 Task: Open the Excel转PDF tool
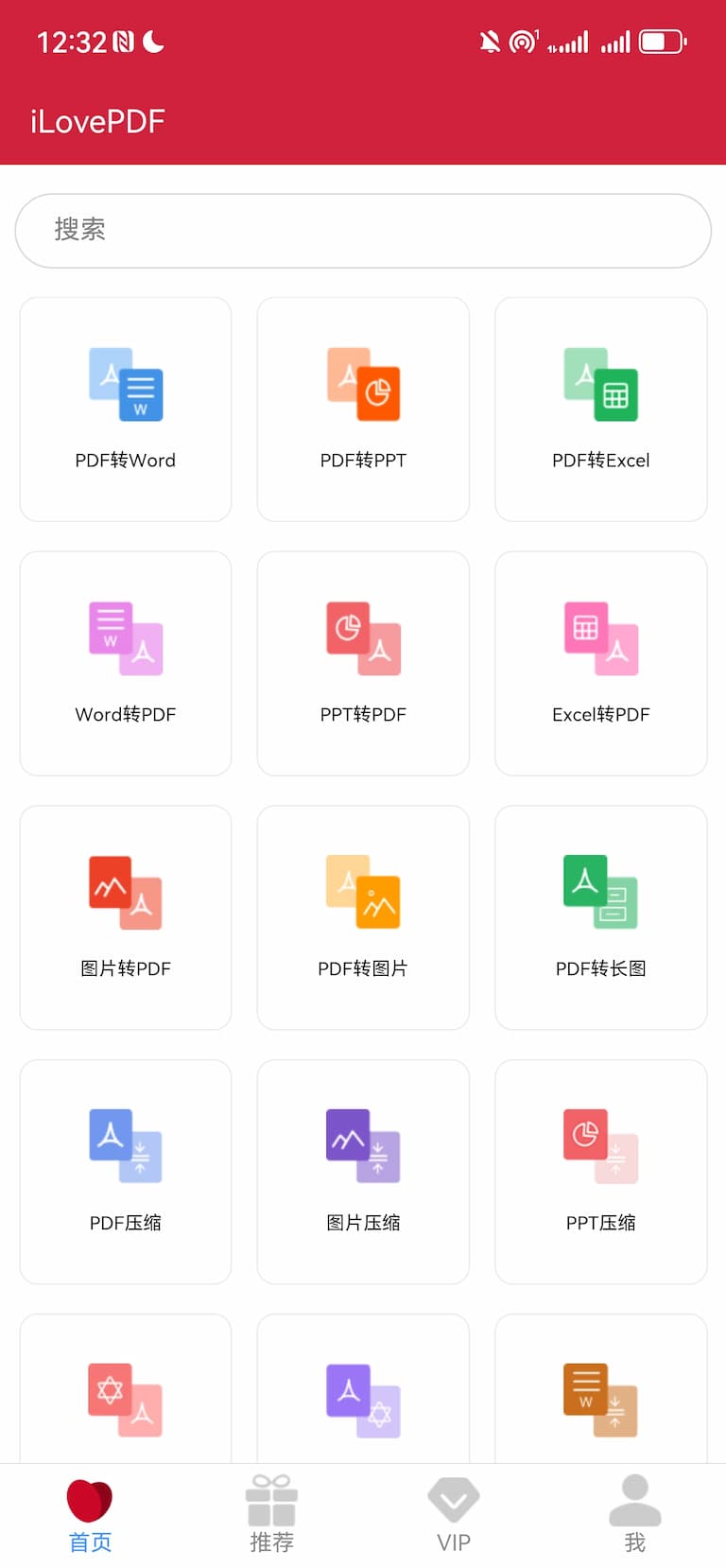click(600, 663)
